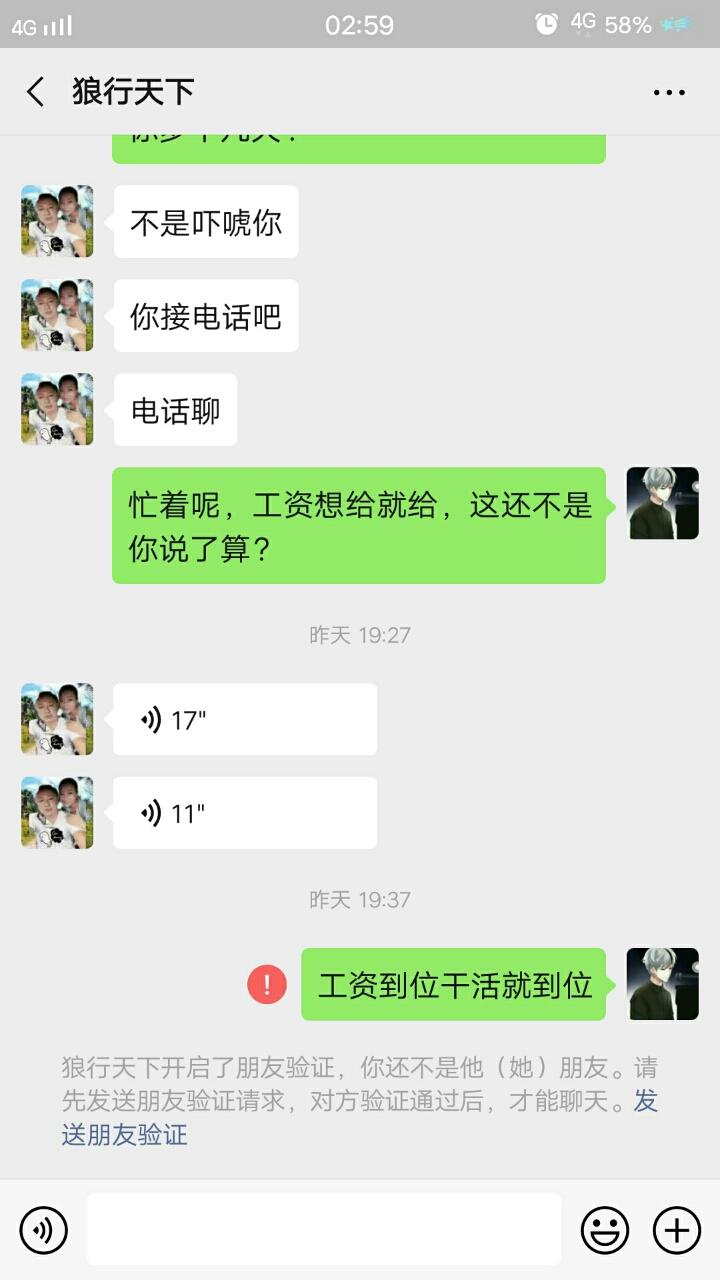Image resolution: width=720 pixels, height=1280 pixels.
Task: Open the emoji sticker panel
Action: point(605,1230)
